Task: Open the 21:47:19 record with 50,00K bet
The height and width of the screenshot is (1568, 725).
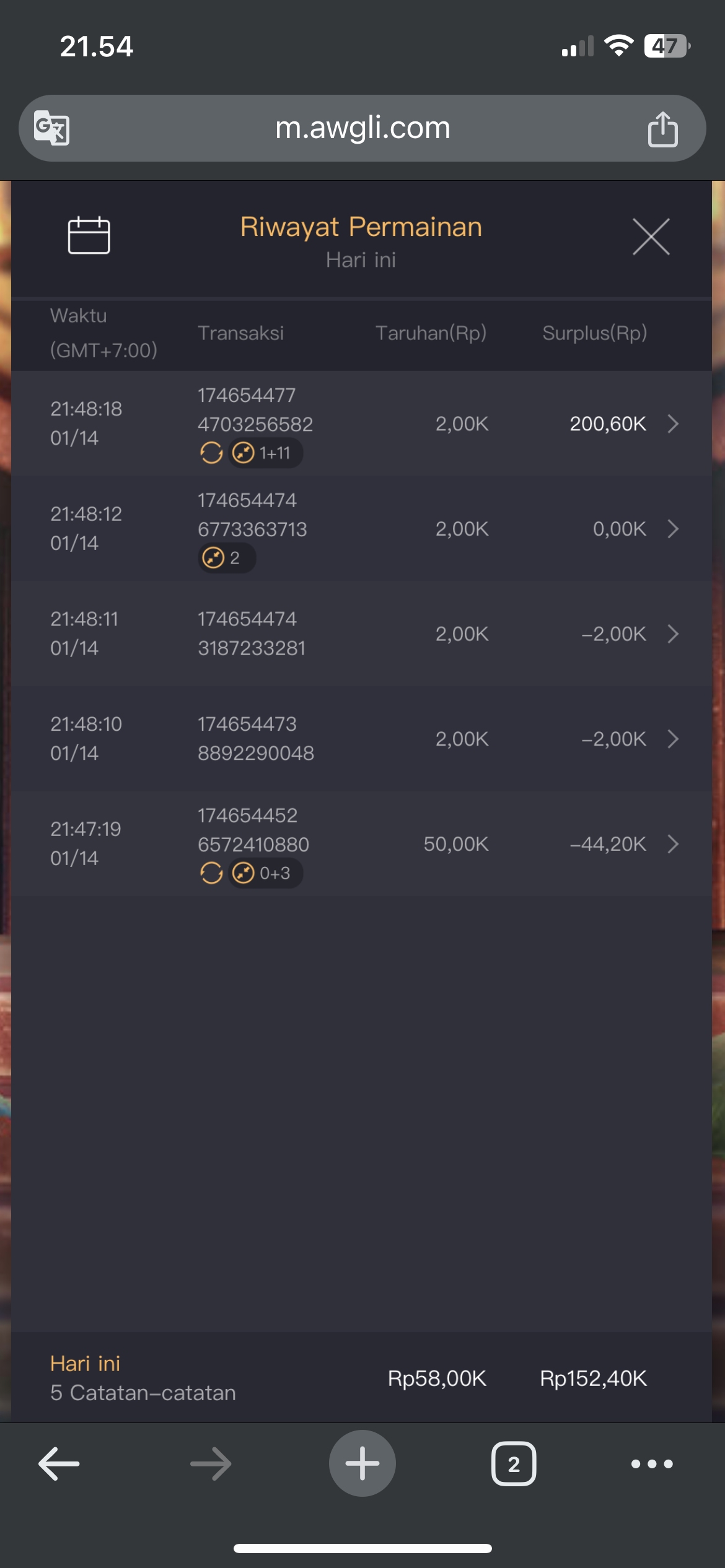Action: click(x=672, y=844)
